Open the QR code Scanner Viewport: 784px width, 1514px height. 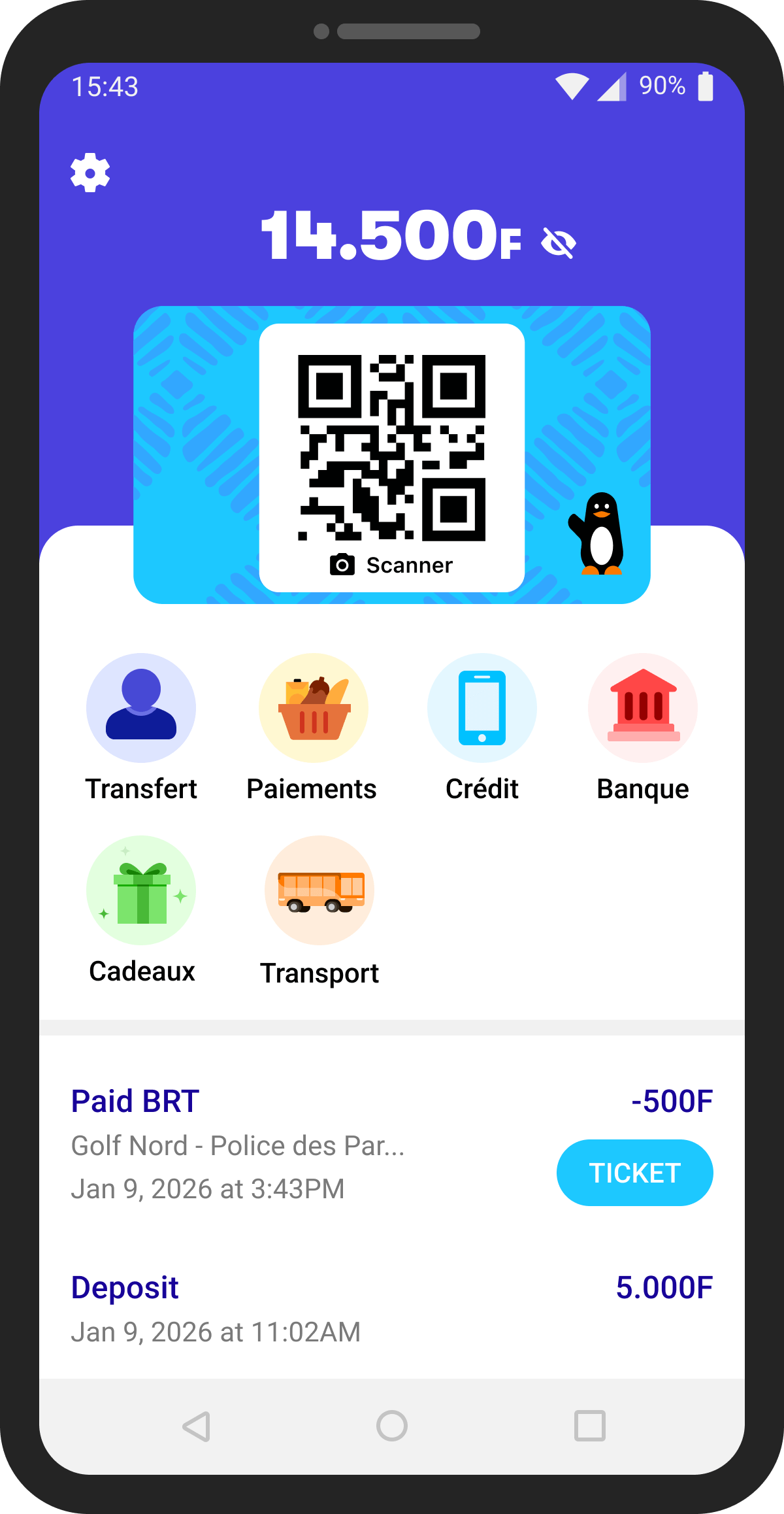tap(391, 565)
